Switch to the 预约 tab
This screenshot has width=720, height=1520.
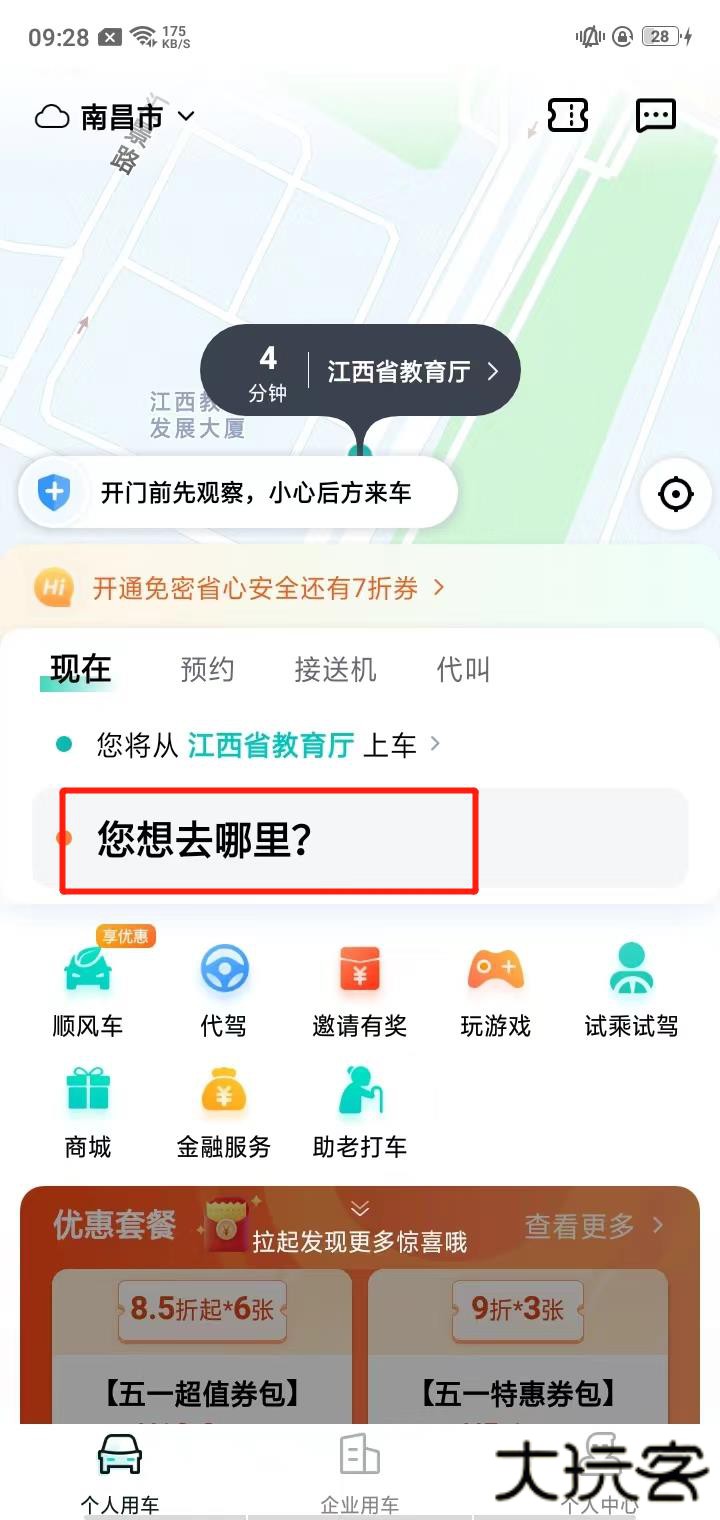(207, 669)
